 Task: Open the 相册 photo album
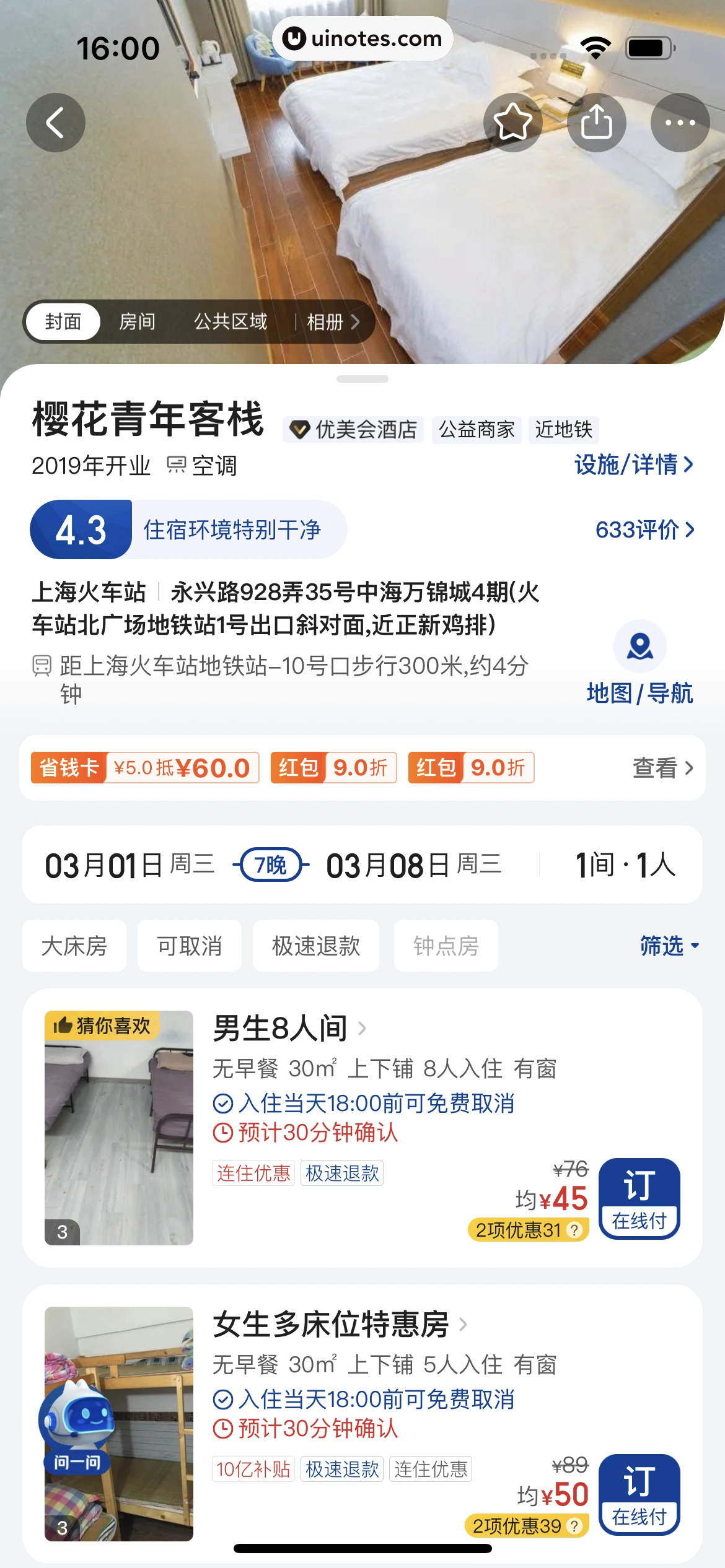pos(332,321)
